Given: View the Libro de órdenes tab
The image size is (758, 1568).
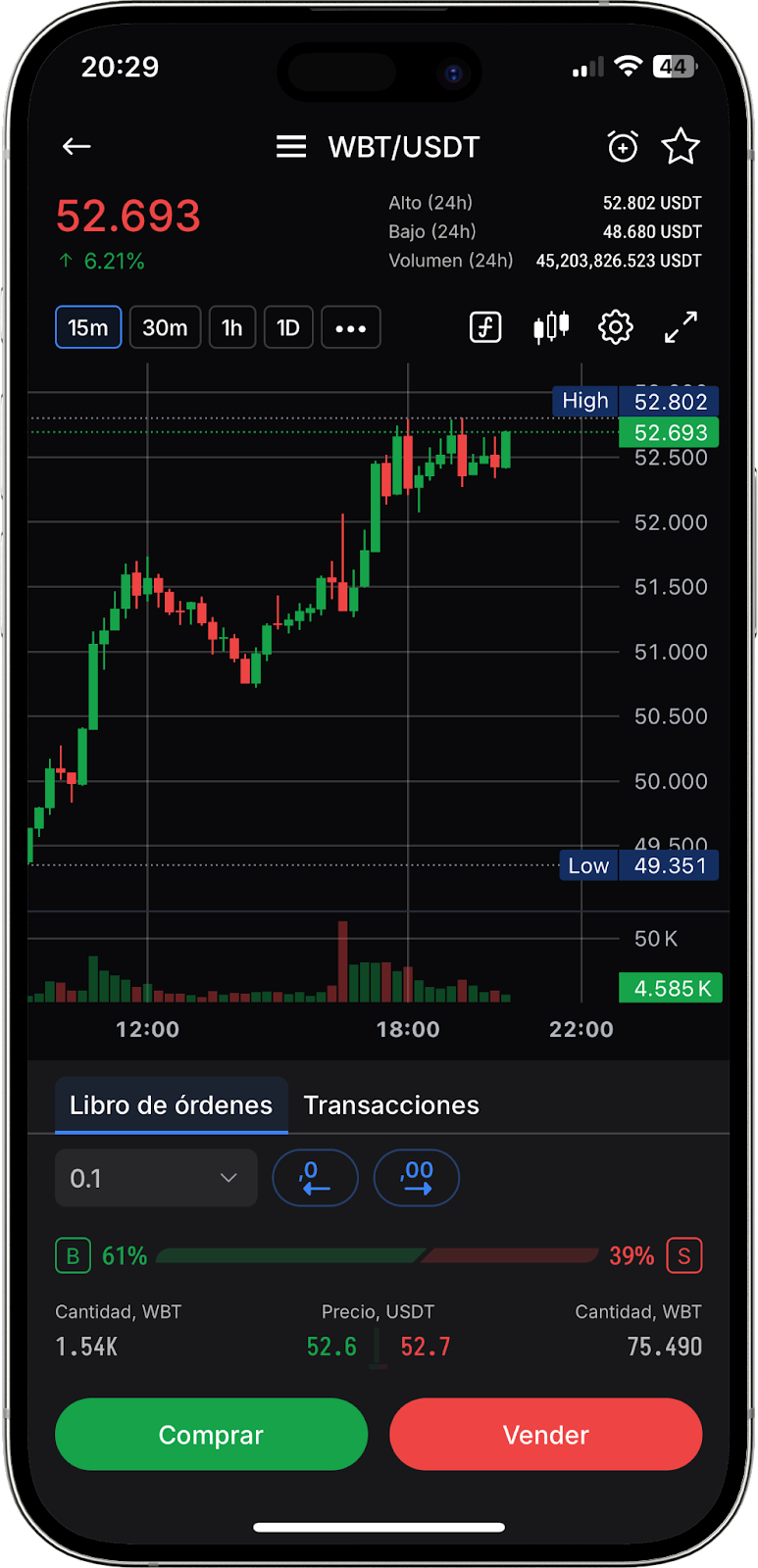Looking at the screenshot, I should point(171,1105).
